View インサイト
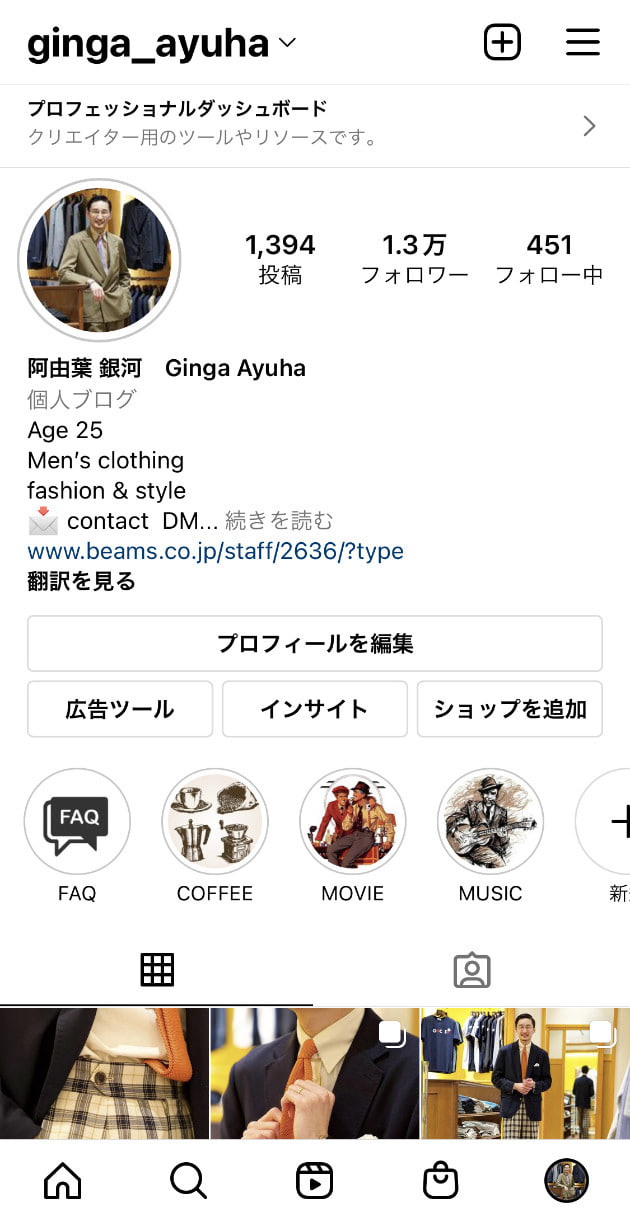The width and height of the screenshot is (630, 1212). click(315, 709)
